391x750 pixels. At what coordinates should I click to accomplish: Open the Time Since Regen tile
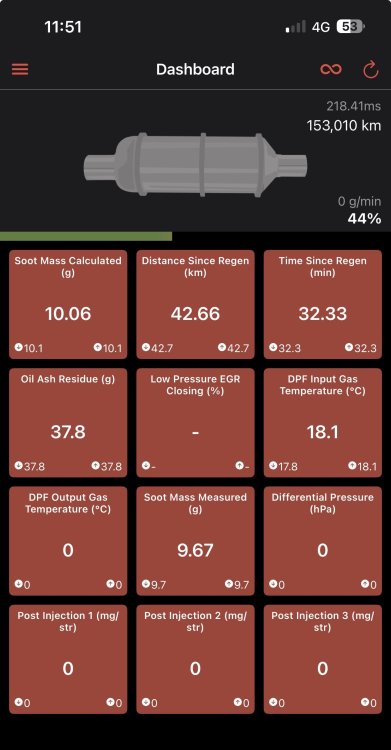323,304
